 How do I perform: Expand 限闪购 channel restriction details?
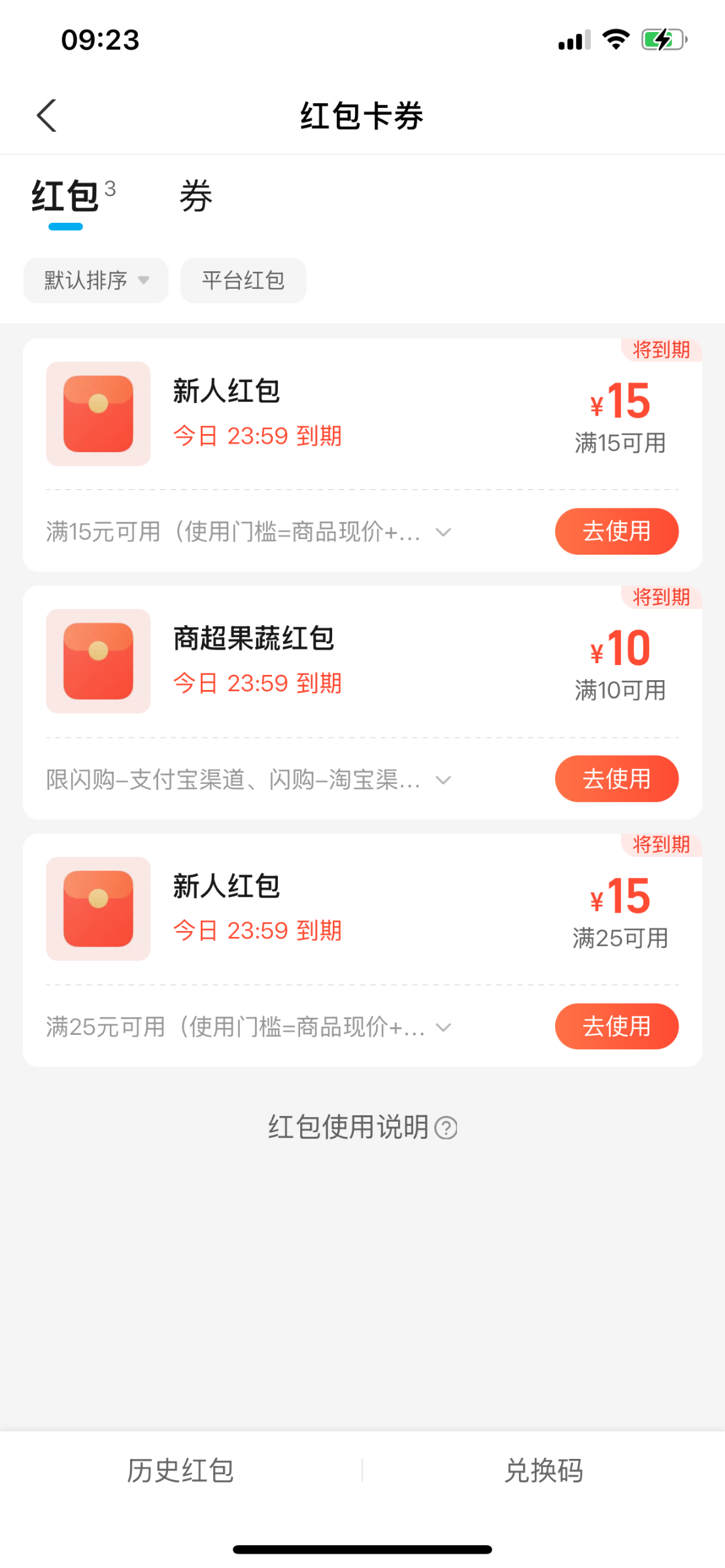(x=443, y=780)
